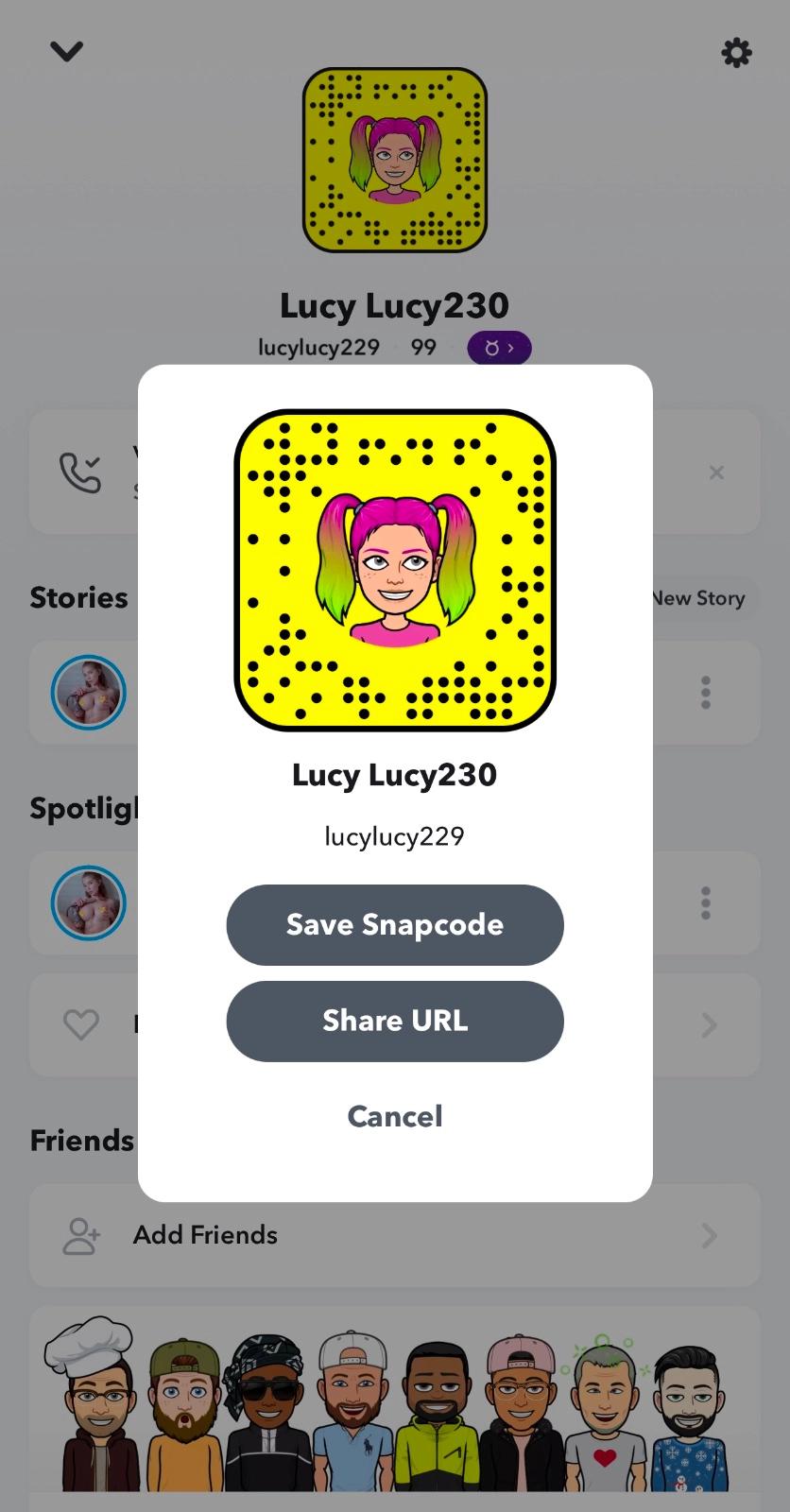Viewport: 790px width, 1512px height.
Task: Cancel the Snapcode dialog
Action: tap(395, 1116)
